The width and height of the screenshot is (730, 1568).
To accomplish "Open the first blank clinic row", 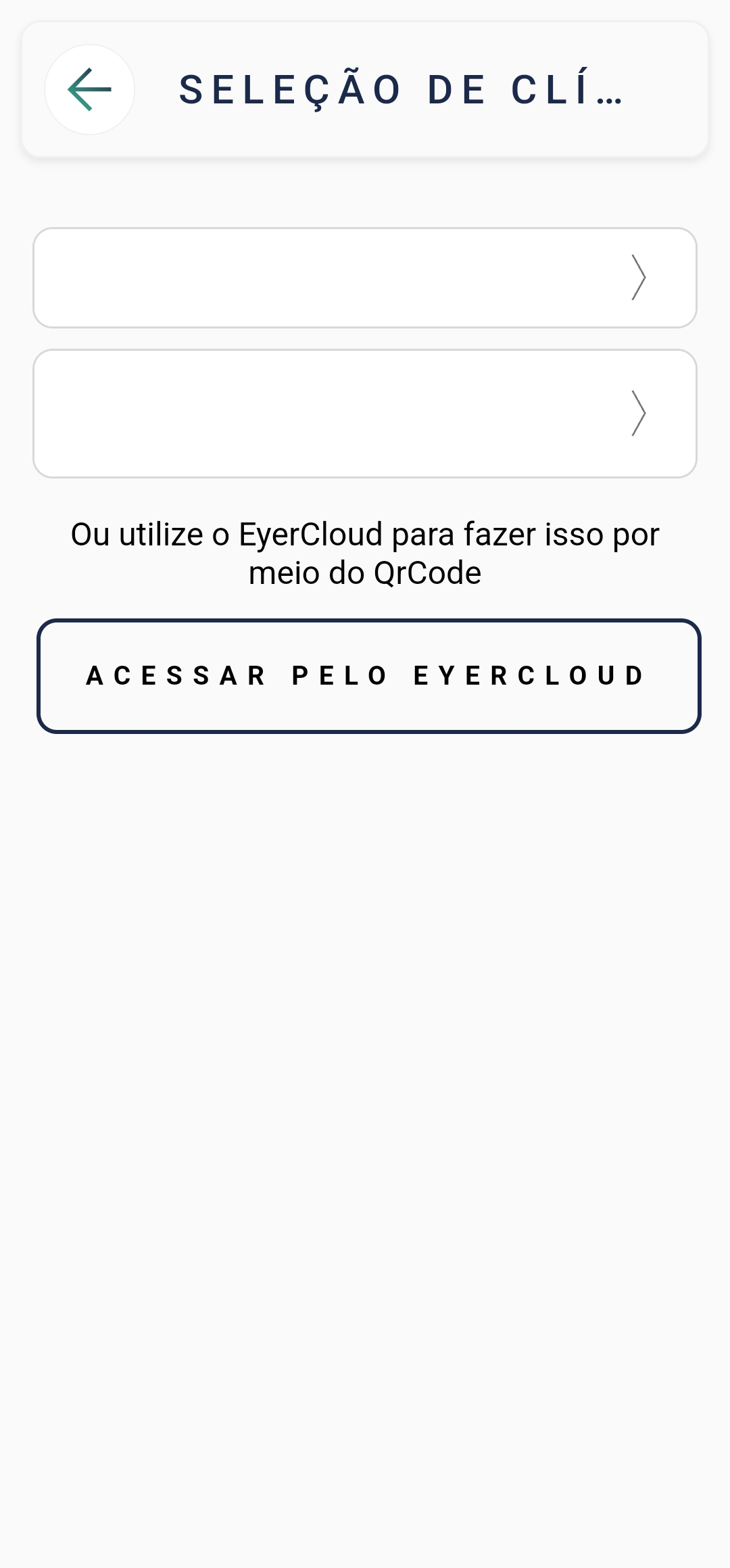I will tap(365, 278).
